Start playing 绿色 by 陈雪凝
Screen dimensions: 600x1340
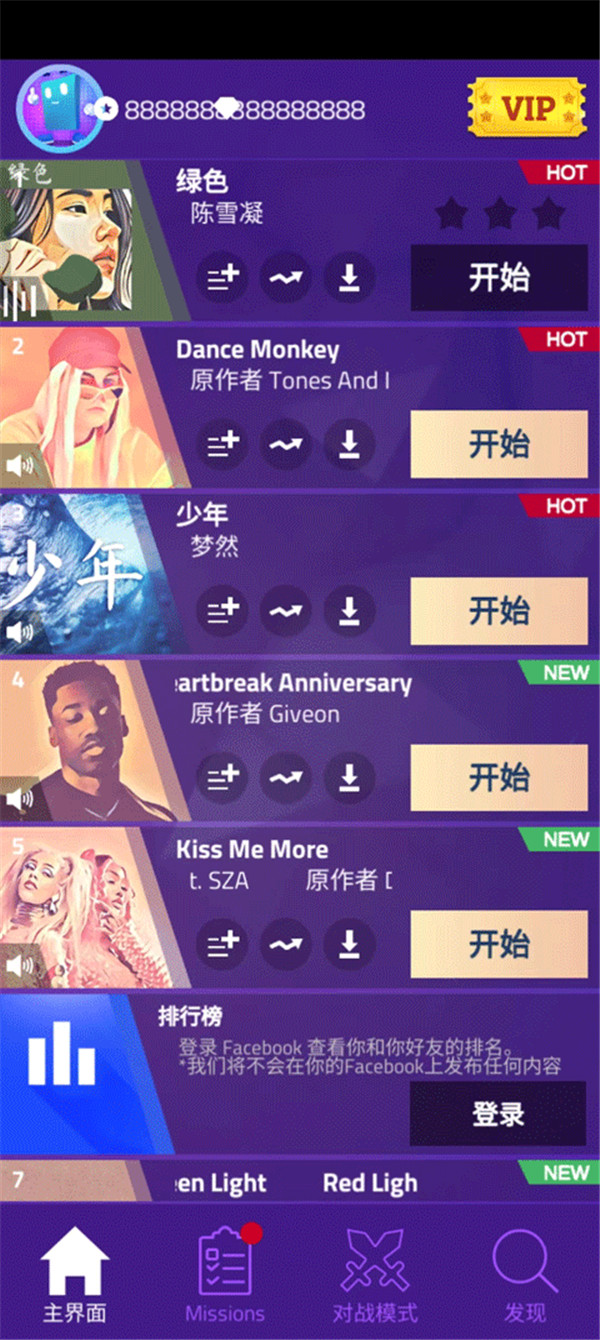(x=498, y=277)
